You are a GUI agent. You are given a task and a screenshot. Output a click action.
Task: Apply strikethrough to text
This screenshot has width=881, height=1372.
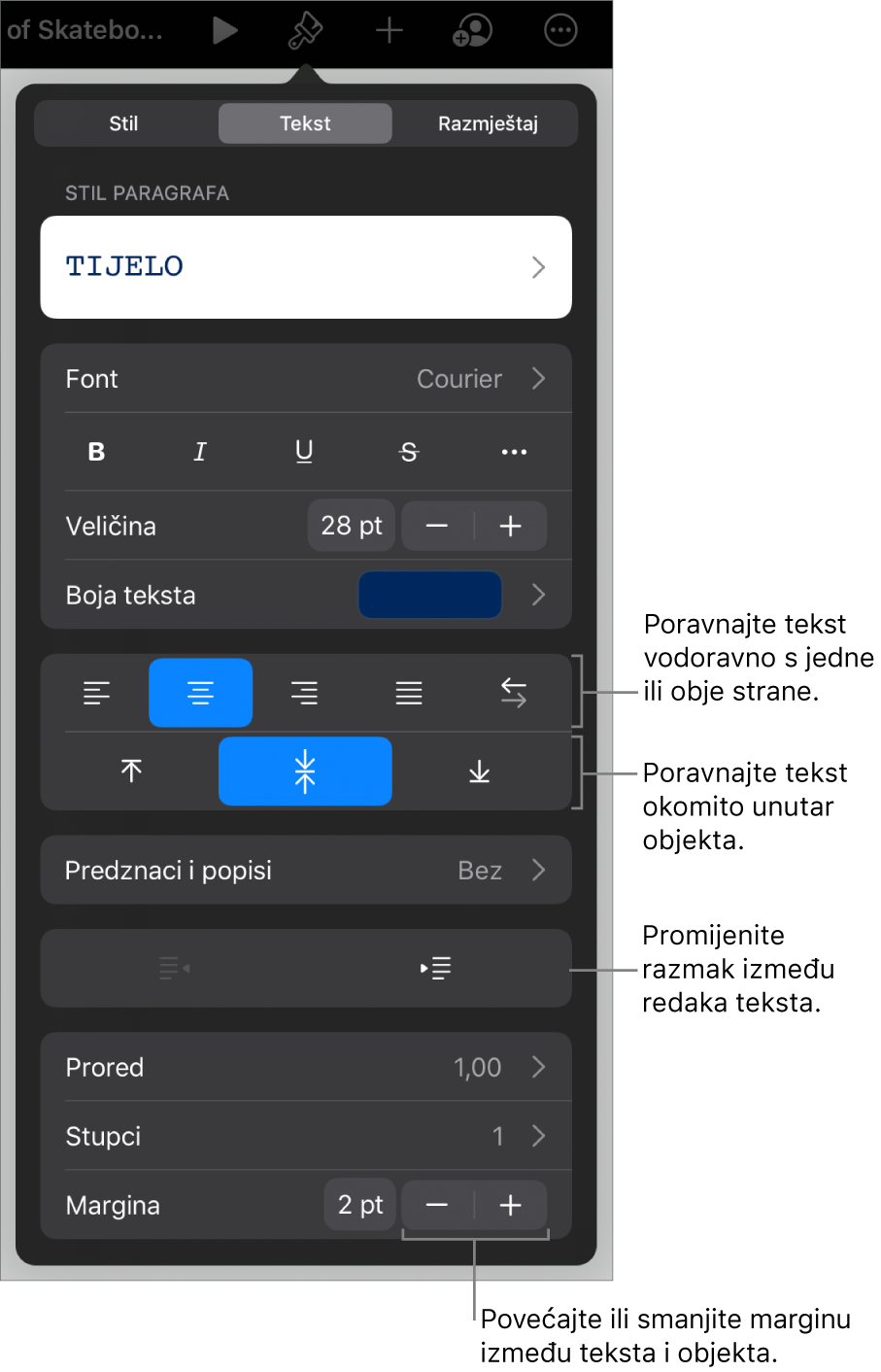click(409, 452)
